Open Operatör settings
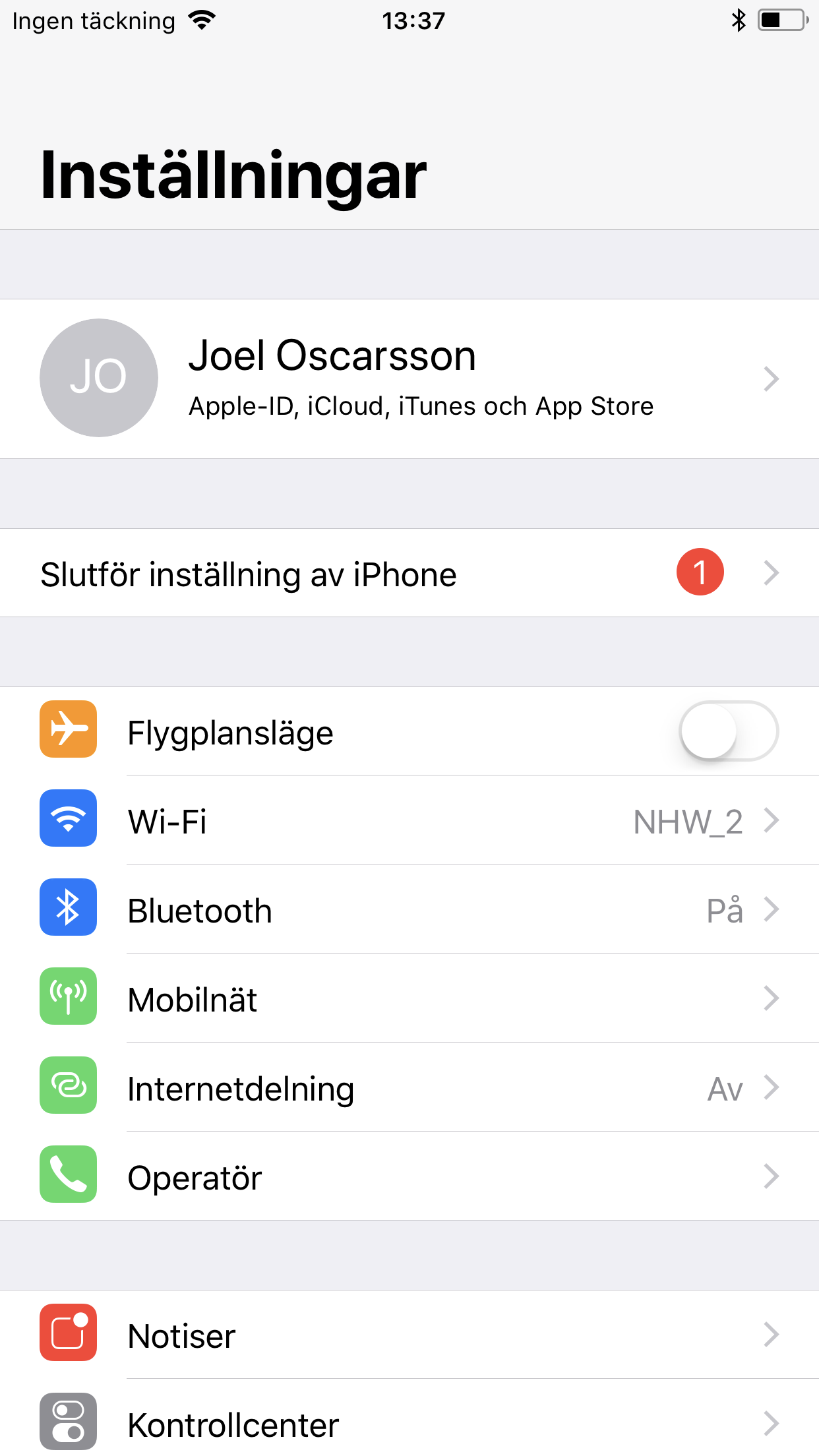This screenshot has width=819, height=1456. 409,1177
